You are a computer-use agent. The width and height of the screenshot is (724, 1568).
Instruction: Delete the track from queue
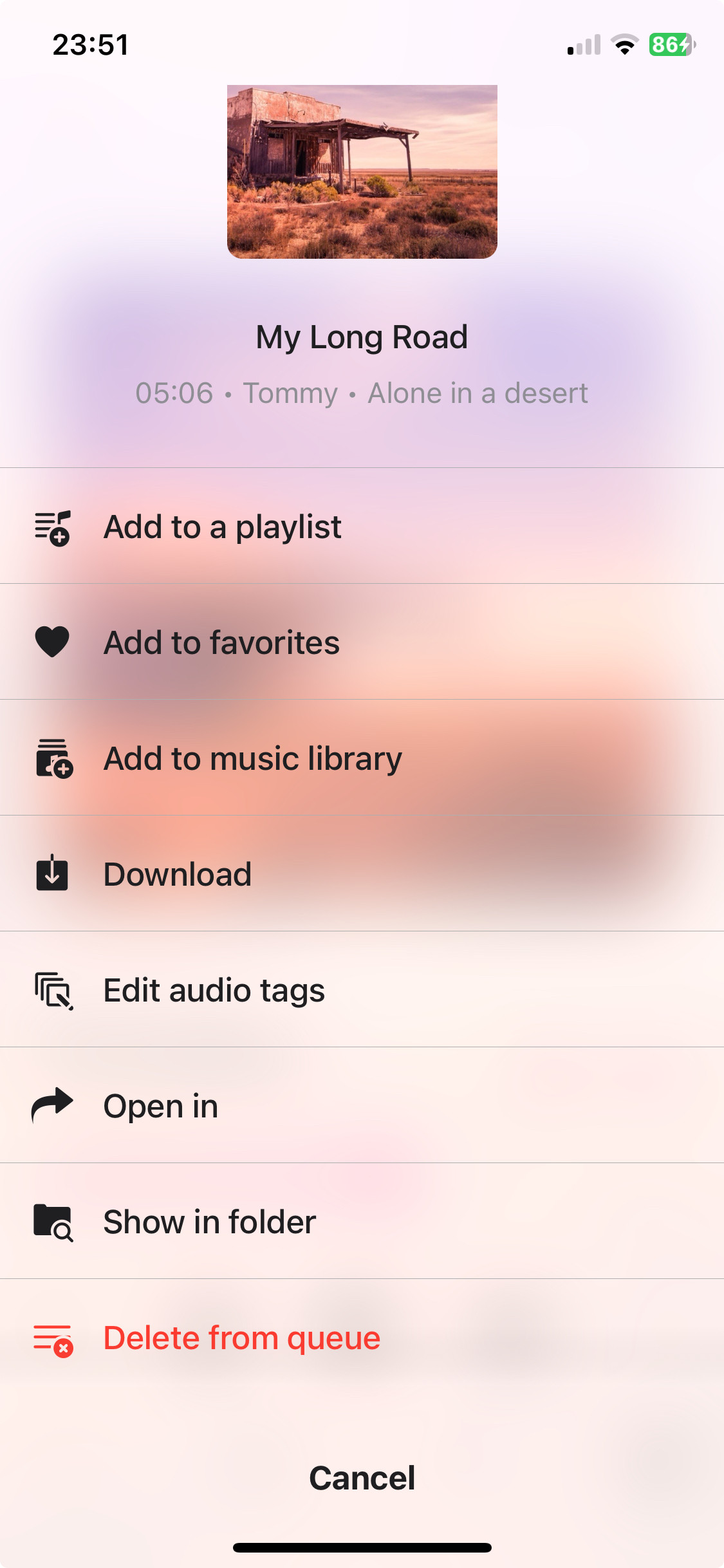tap(241, 1338)
